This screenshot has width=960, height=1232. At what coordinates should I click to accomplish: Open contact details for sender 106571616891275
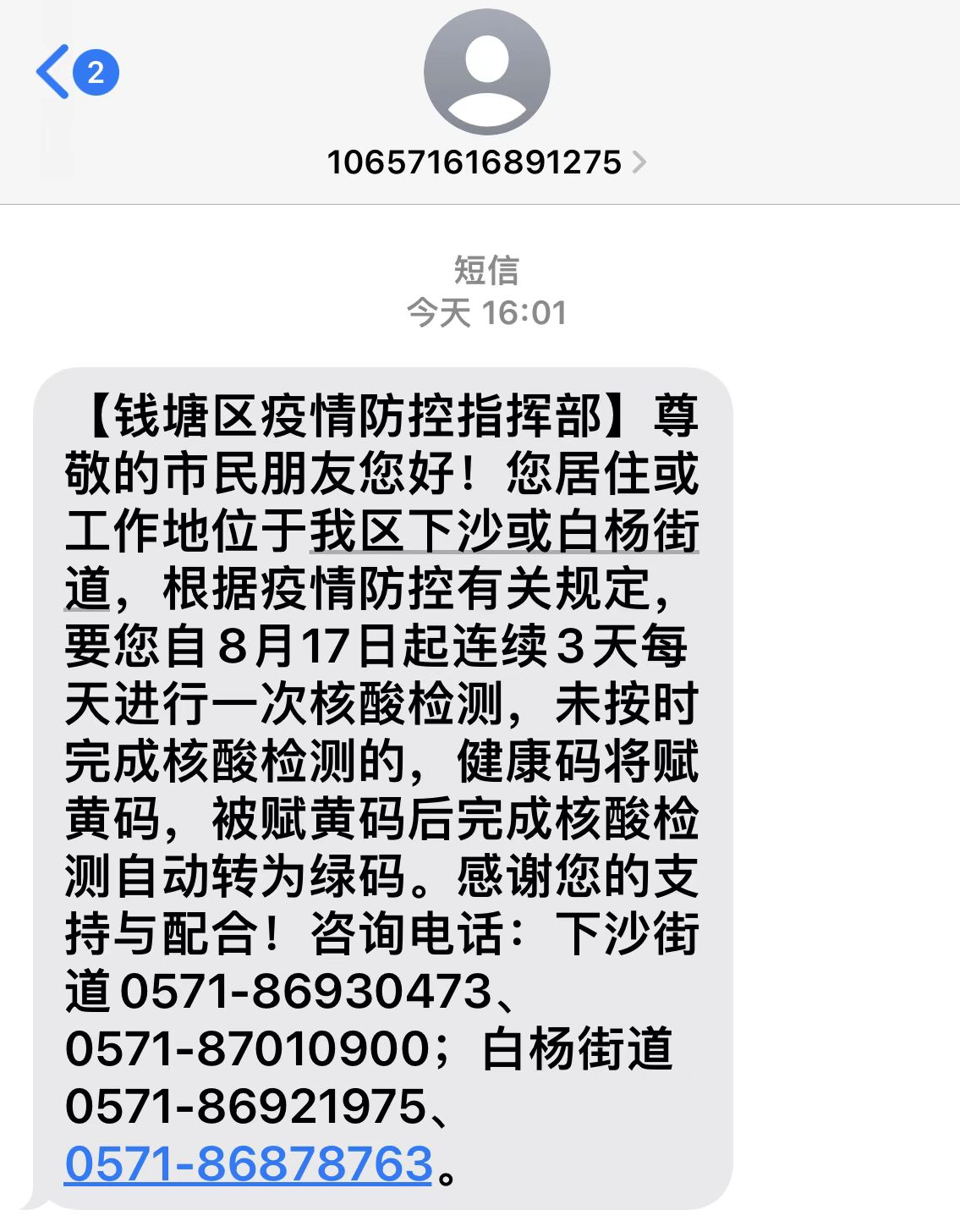(485, 162)
